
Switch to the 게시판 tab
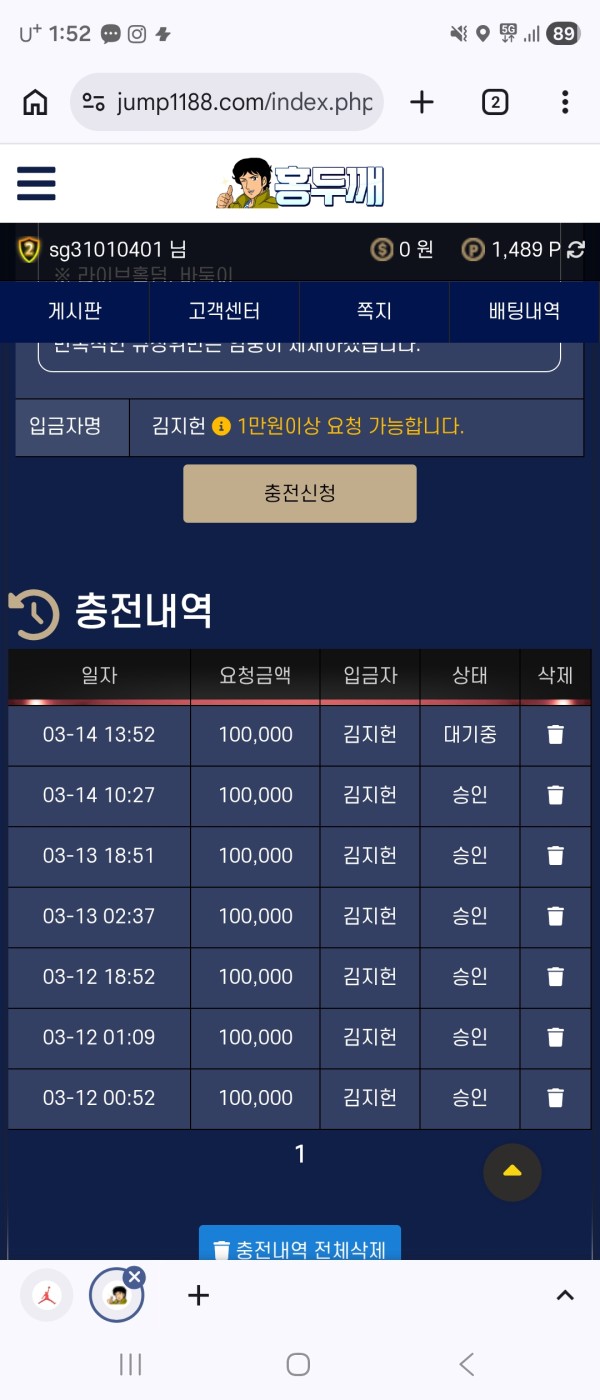point(75,311)
